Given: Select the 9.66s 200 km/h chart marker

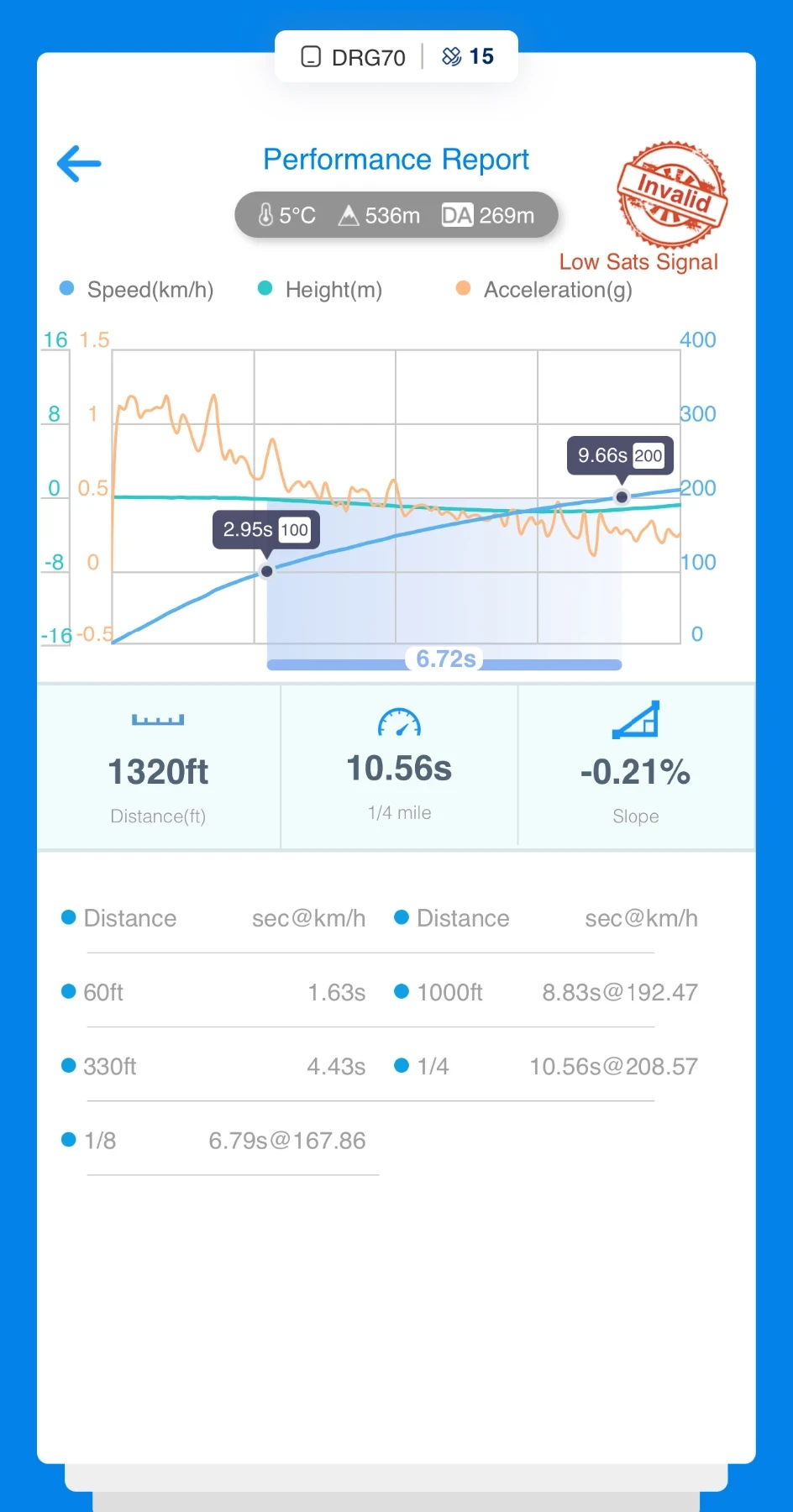Looking at the screenshot, I should coord(622,497).
